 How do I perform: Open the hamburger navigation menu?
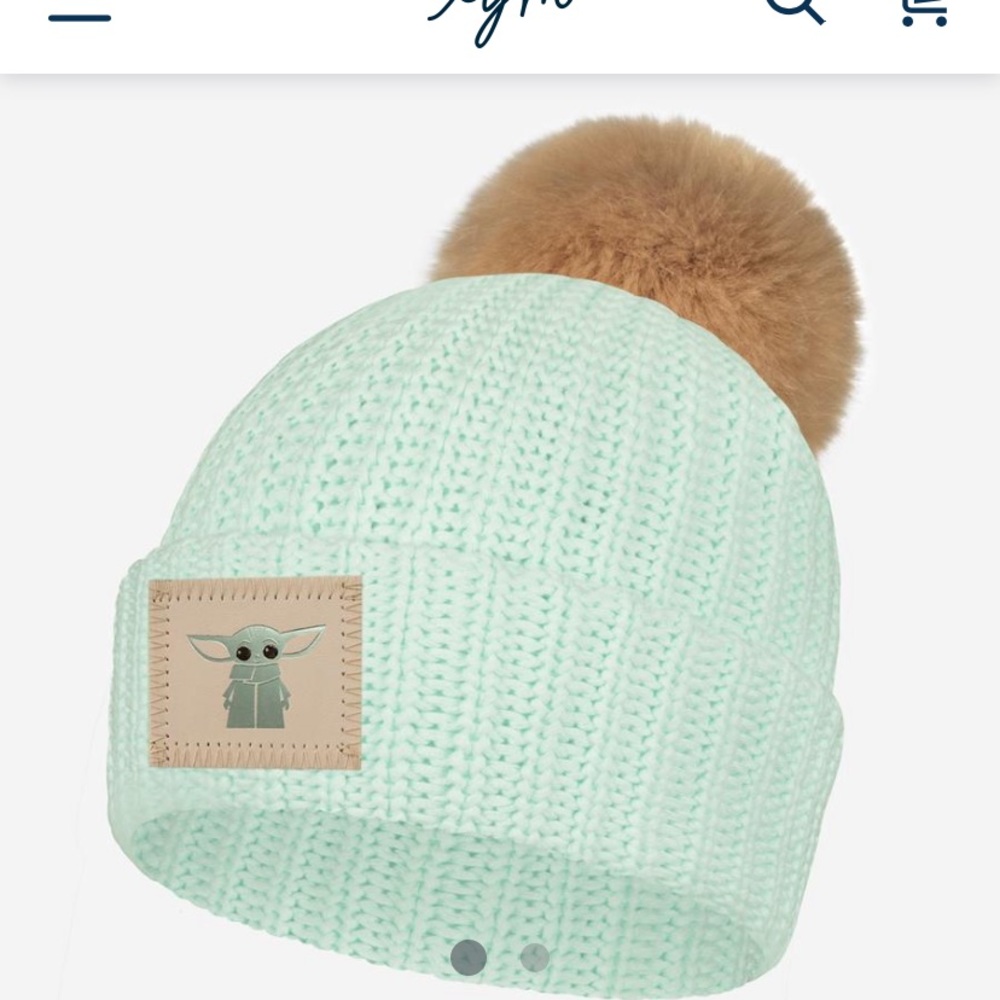tap(79, 16)
